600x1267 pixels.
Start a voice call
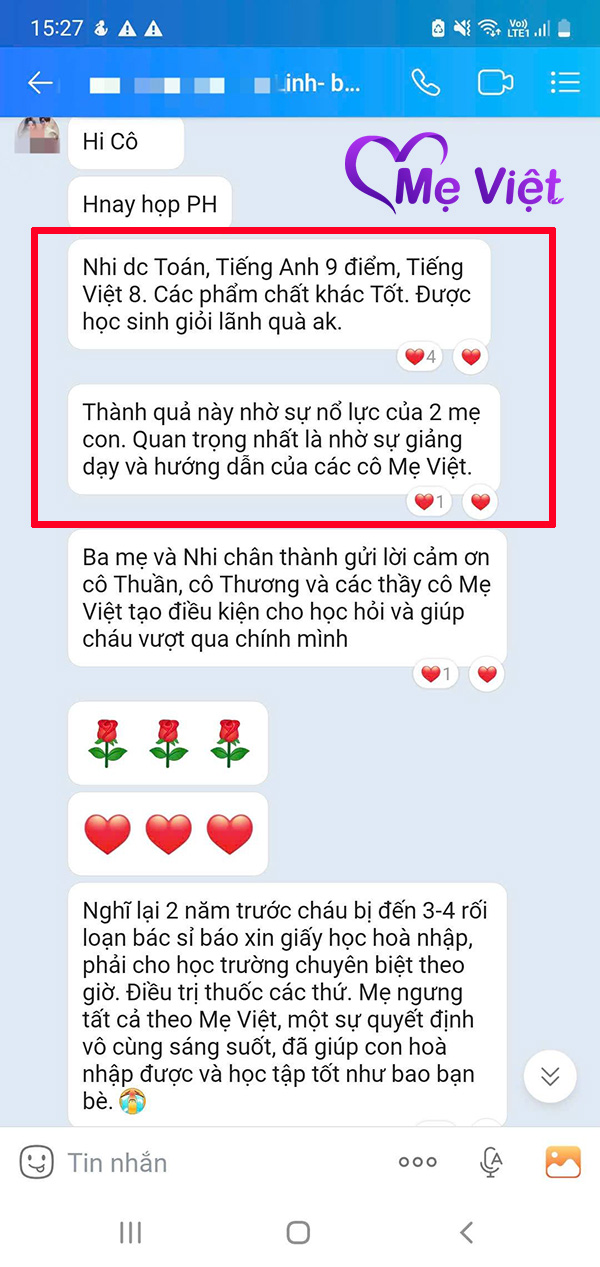coord(425,83)
